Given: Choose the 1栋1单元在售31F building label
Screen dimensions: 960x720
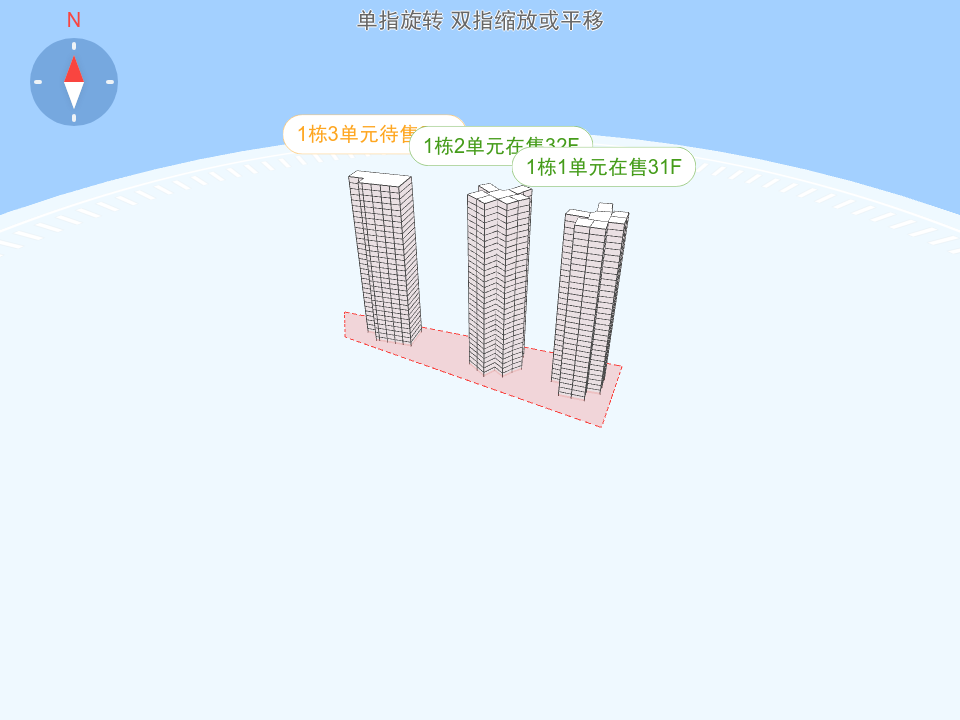Looking at the screenshot, I should click(604, 167).
